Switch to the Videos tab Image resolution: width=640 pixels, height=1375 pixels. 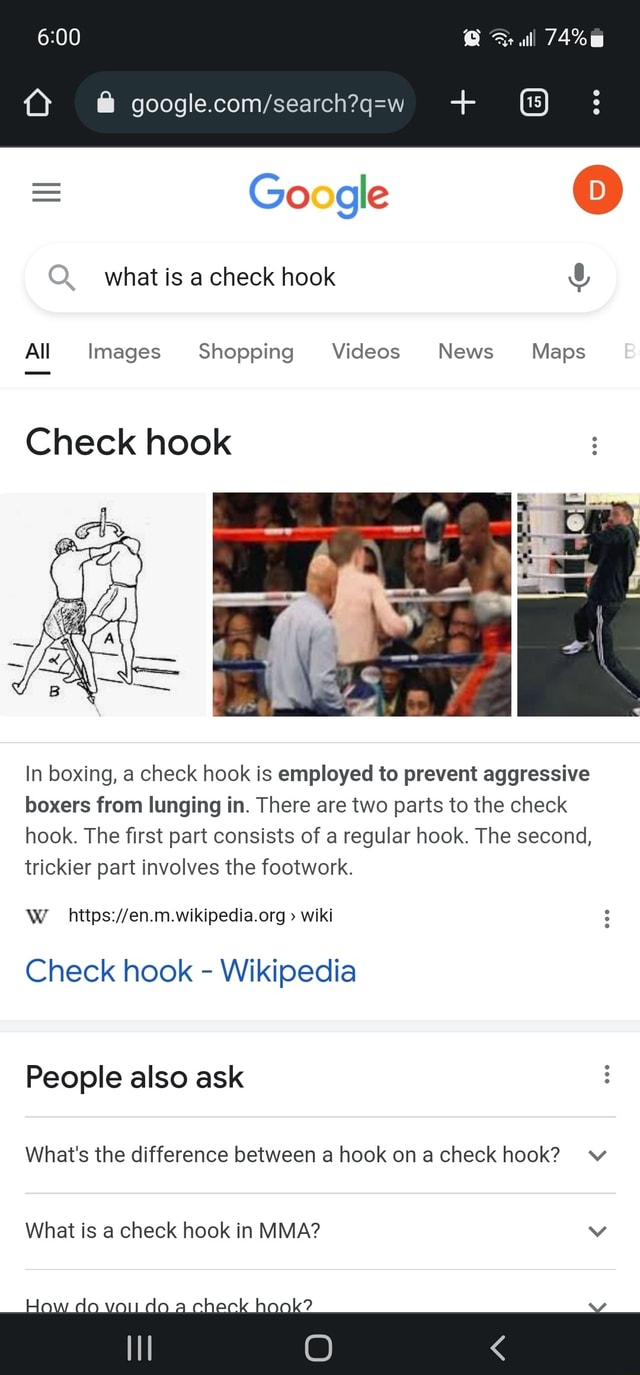coord(366,352)
